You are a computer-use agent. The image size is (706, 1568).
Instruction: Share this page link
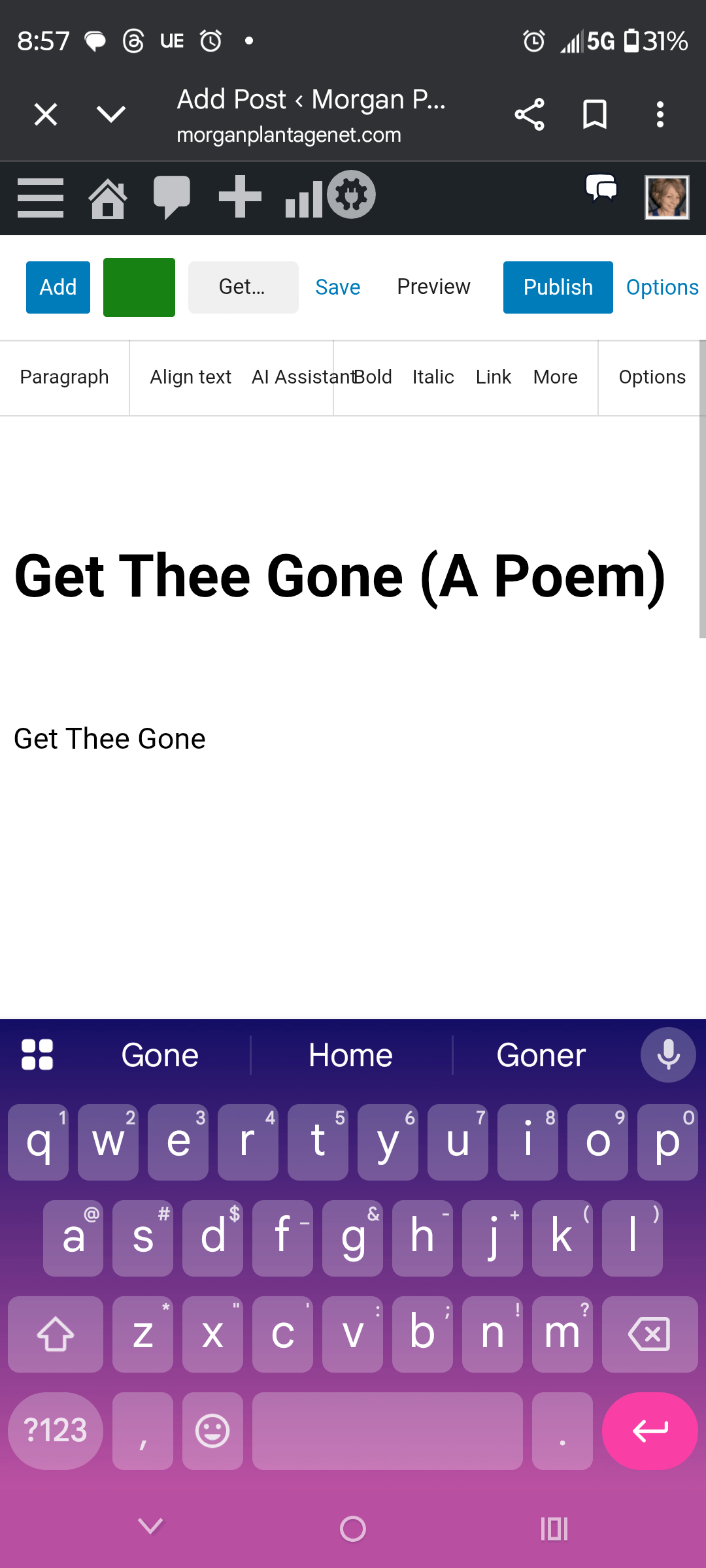pyautogui.click(x=529, y=114)
